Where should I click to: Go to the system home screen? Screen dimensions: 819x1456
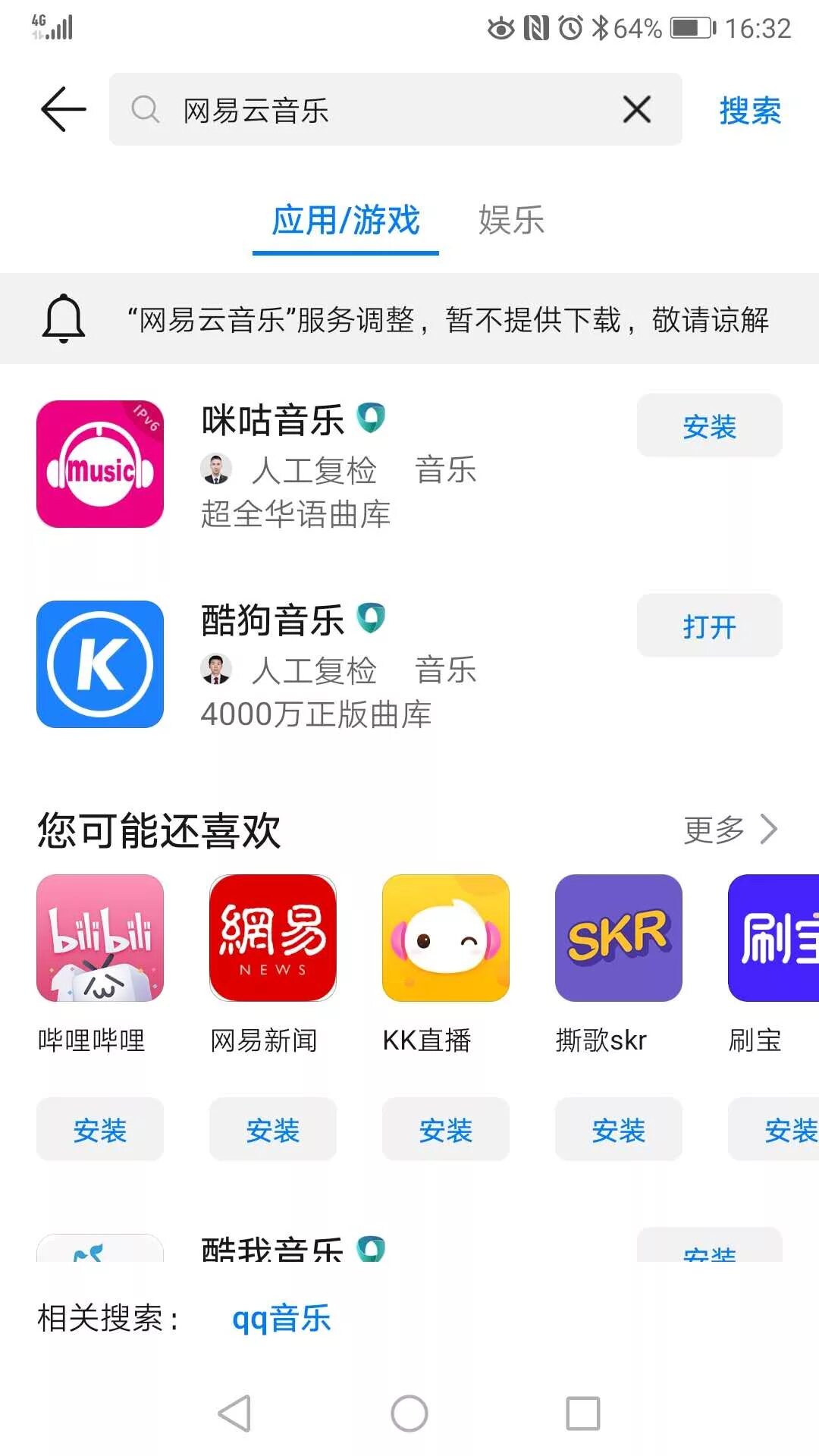click(409, 1414)
